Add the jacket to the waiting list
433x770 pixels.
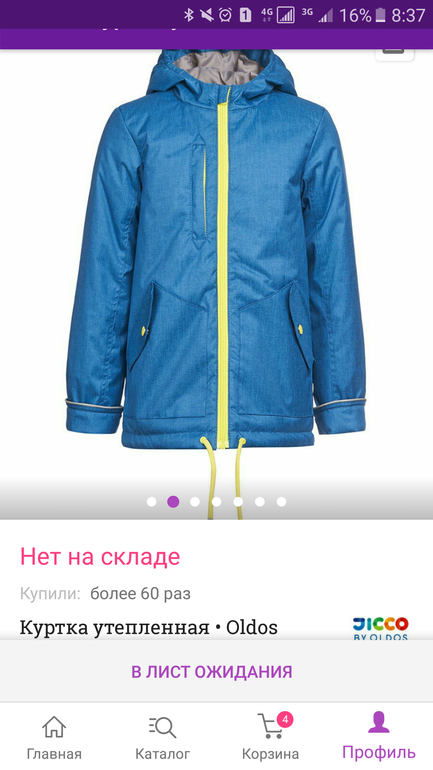click(x=212, y=671)
